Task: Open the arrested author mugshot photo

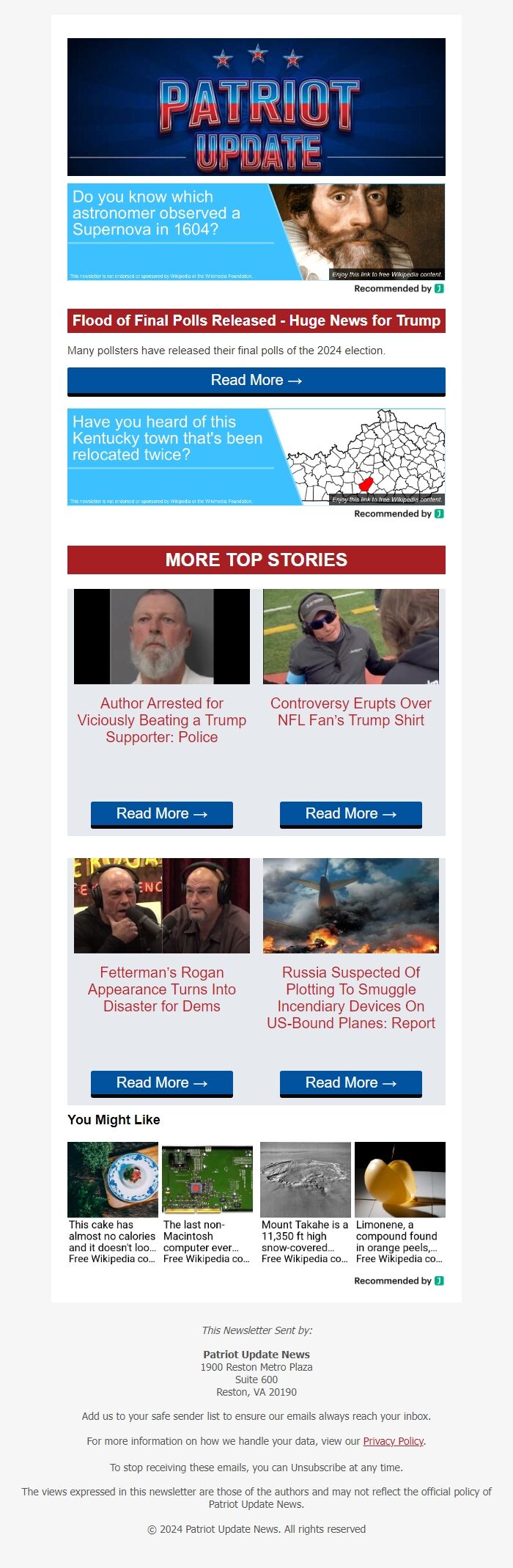Action: point(162,637)
